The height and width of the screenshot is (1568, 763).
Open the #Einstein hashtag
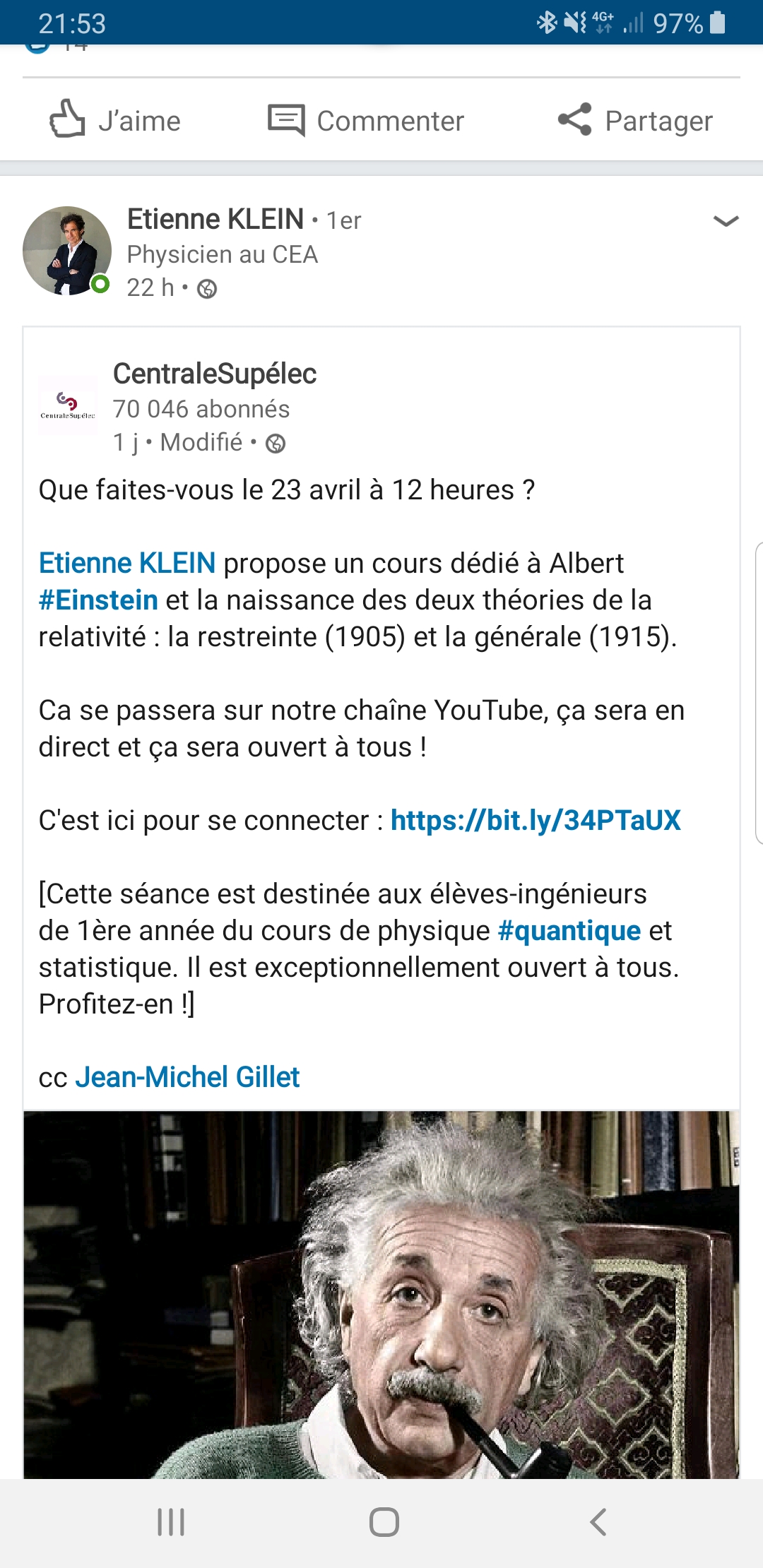(x=98, y=600)
